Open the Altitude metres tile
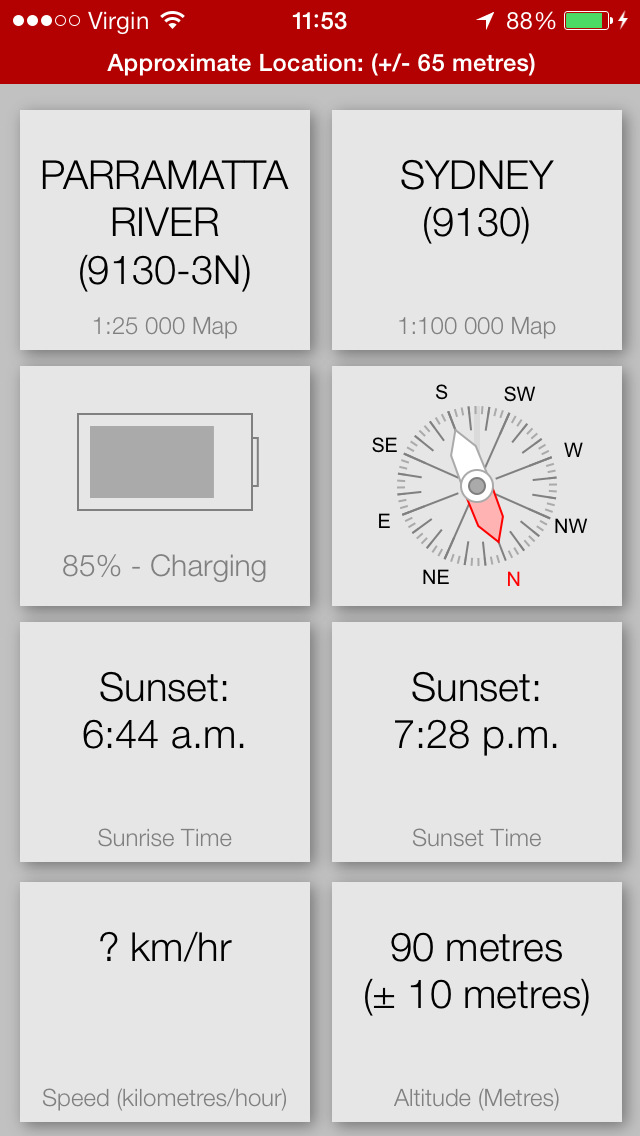This screenshot has width=640, height=1136. [x=476, y=1001]
